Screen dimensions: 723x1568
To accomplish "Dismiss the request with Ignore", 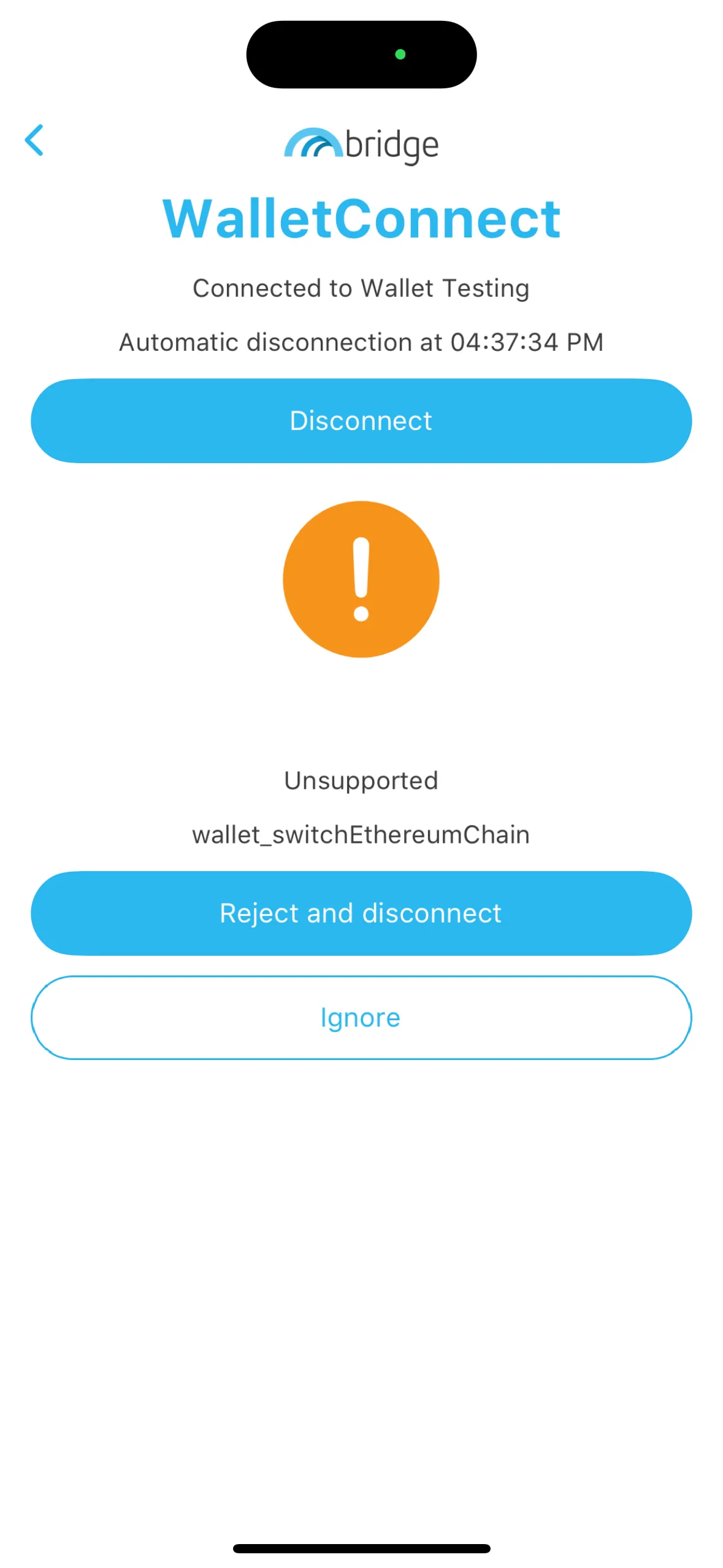I will coord(361,1017).
